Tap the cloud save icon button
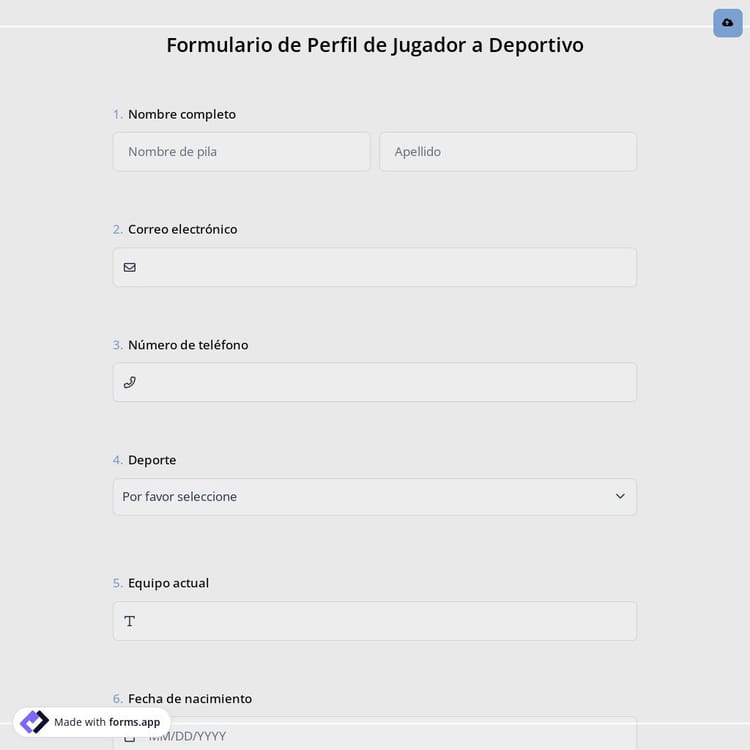 coord(727,22)
